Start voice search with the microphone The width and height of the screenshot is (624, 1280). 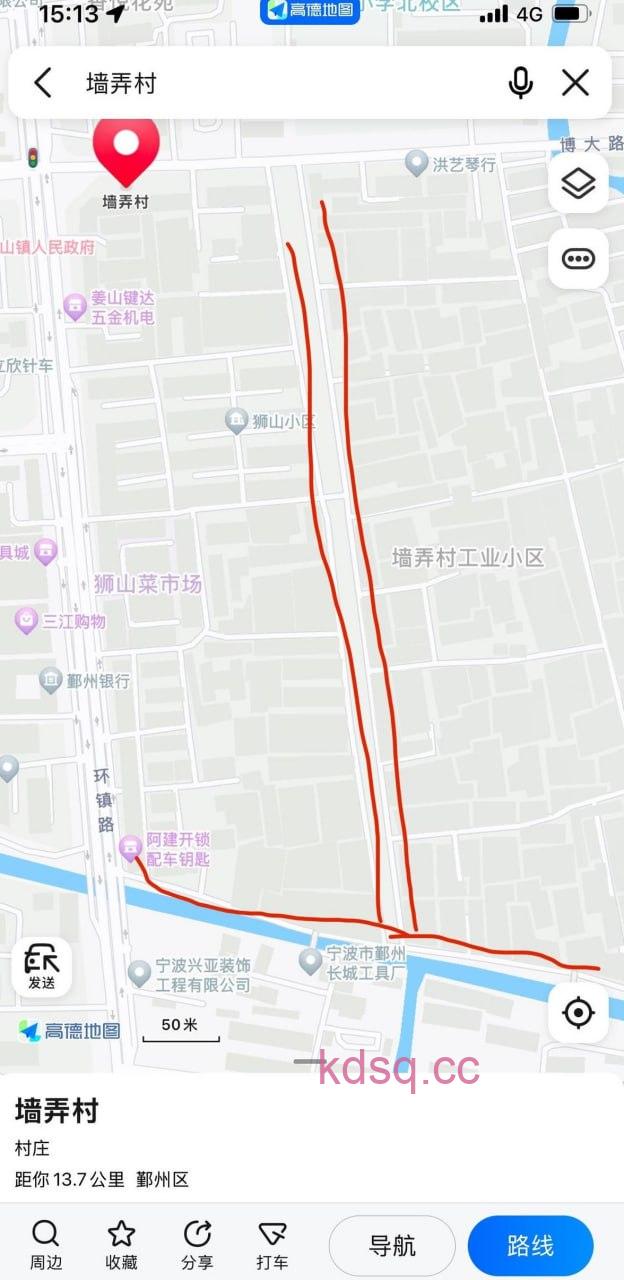520,83
